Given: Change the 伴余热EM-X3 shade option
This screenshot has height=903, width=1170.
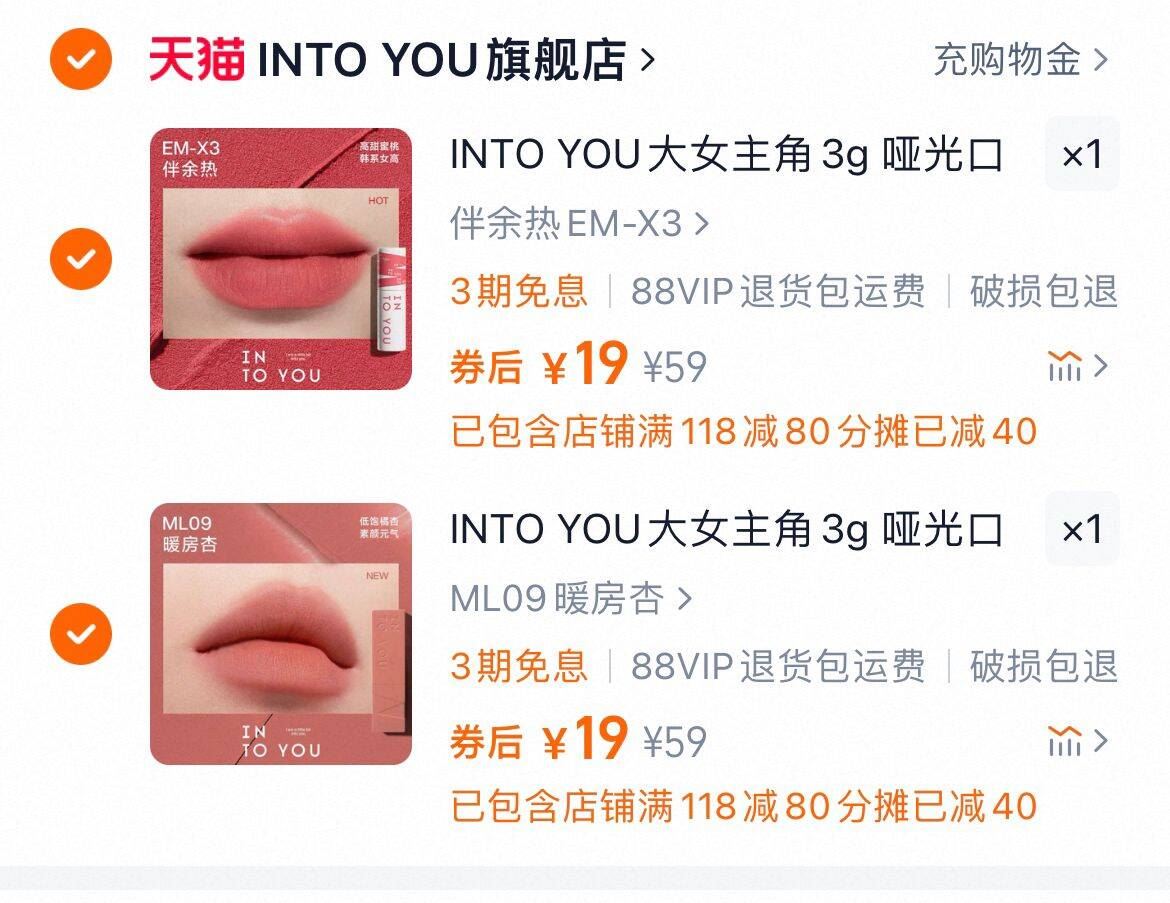Looking at the screenshot, I should click(x=579, y=224).
